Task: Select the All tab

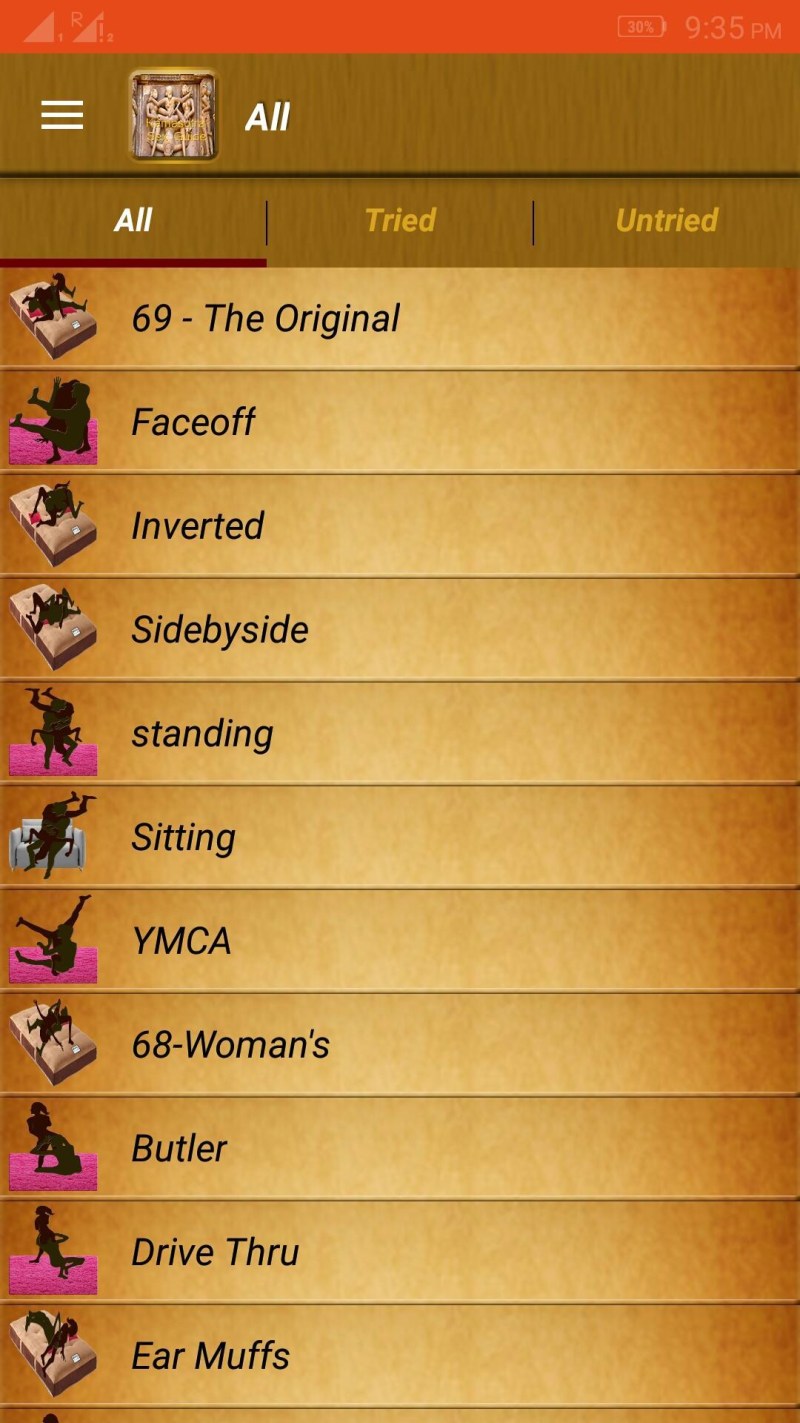Action: pyautogui.click(x=133, y=220)
